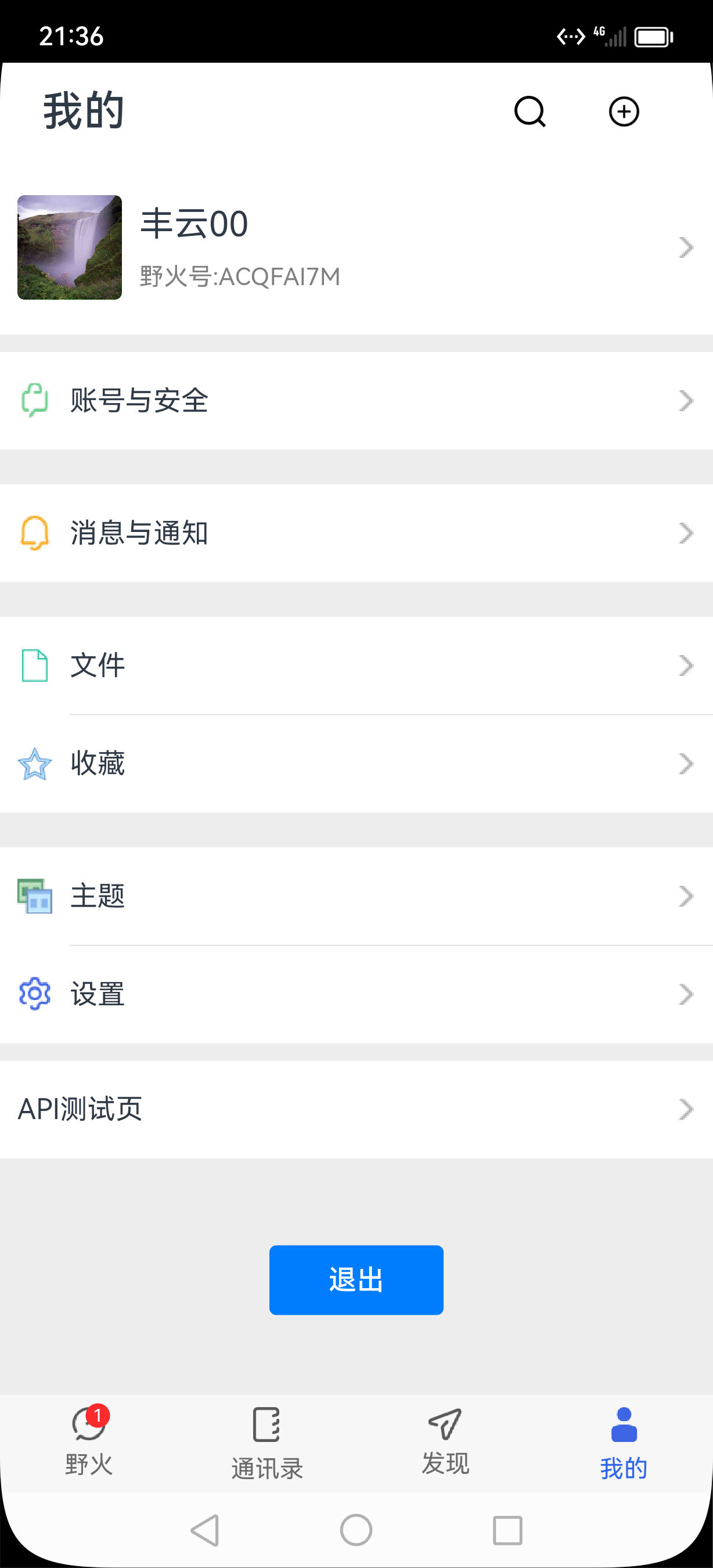Tap the star icon next to 收藏
Viewport: 713px width, 1568px height.
pos(34,763)
